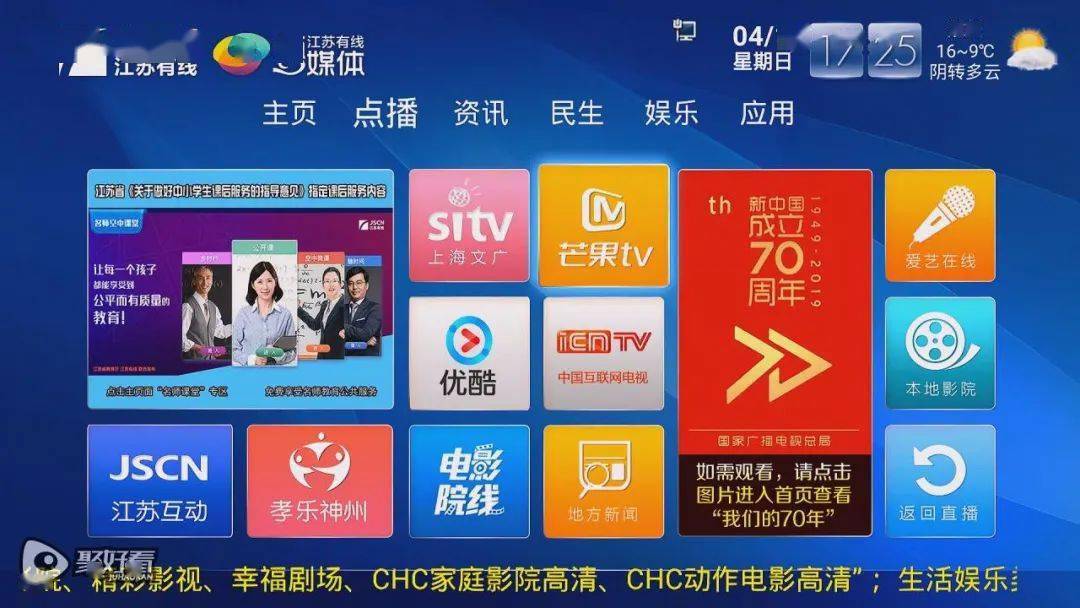1080x608 pixels.
Task: Open the iCNTV 中国互联网电视 tile
Action: 604,353
